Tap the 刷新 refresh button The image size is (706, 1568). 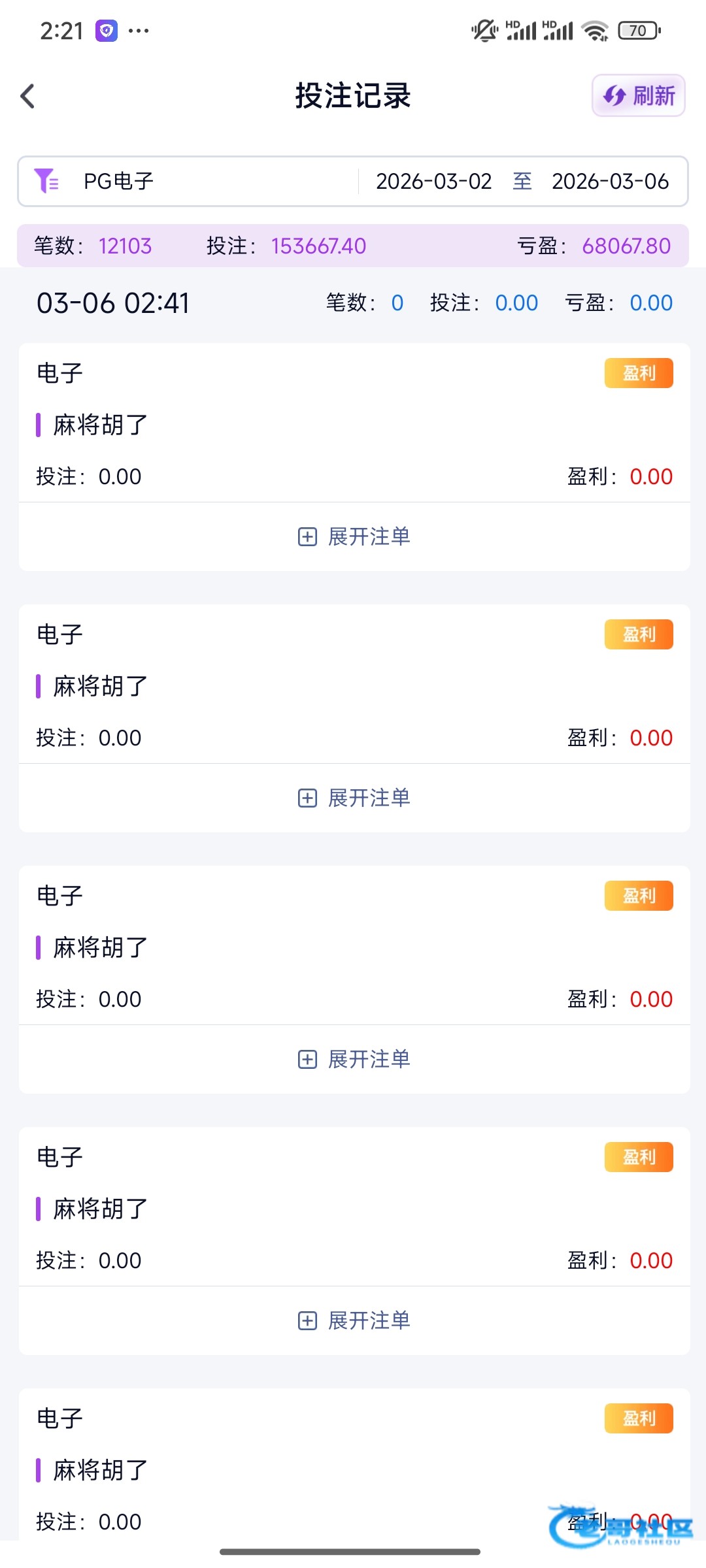point(638,96)
